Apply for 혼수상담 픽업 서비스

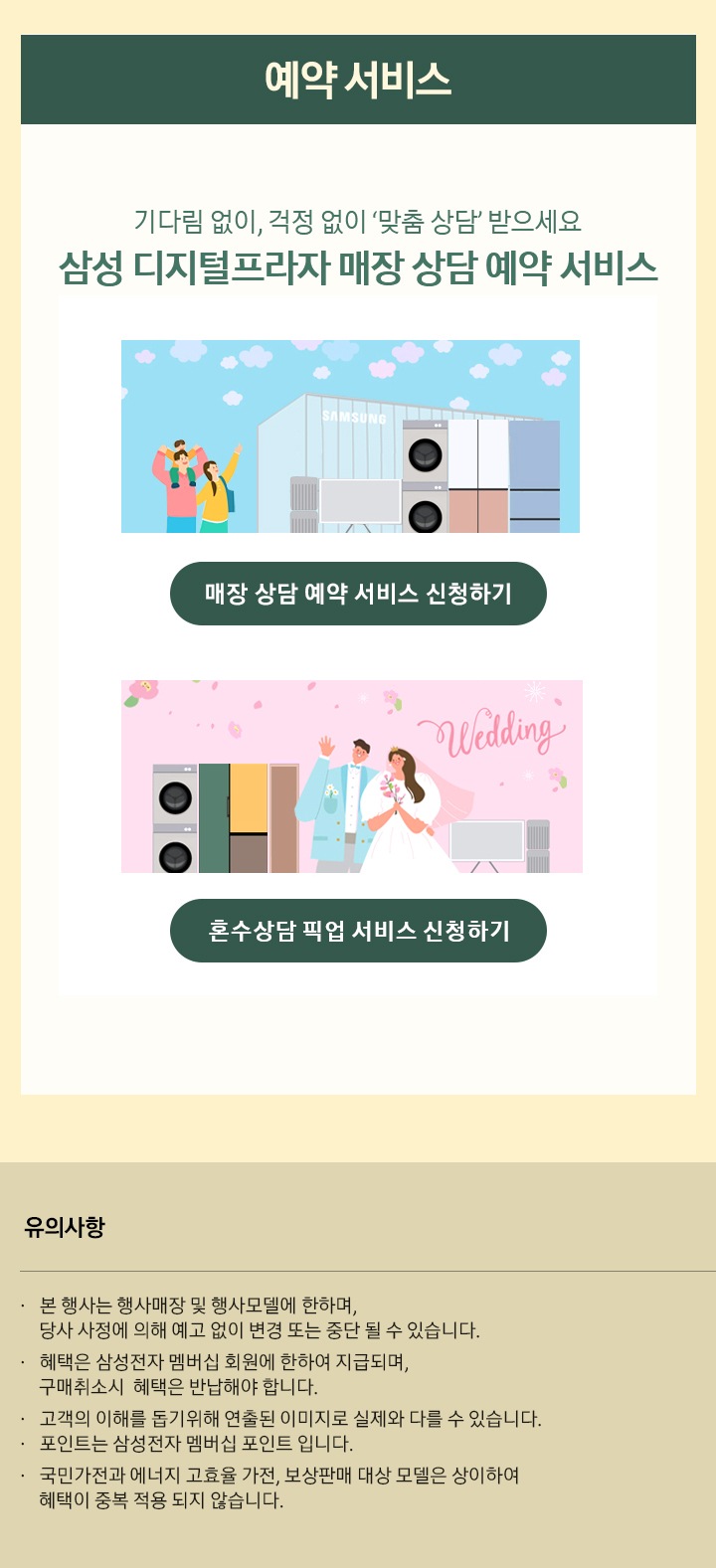coord(358,931)
